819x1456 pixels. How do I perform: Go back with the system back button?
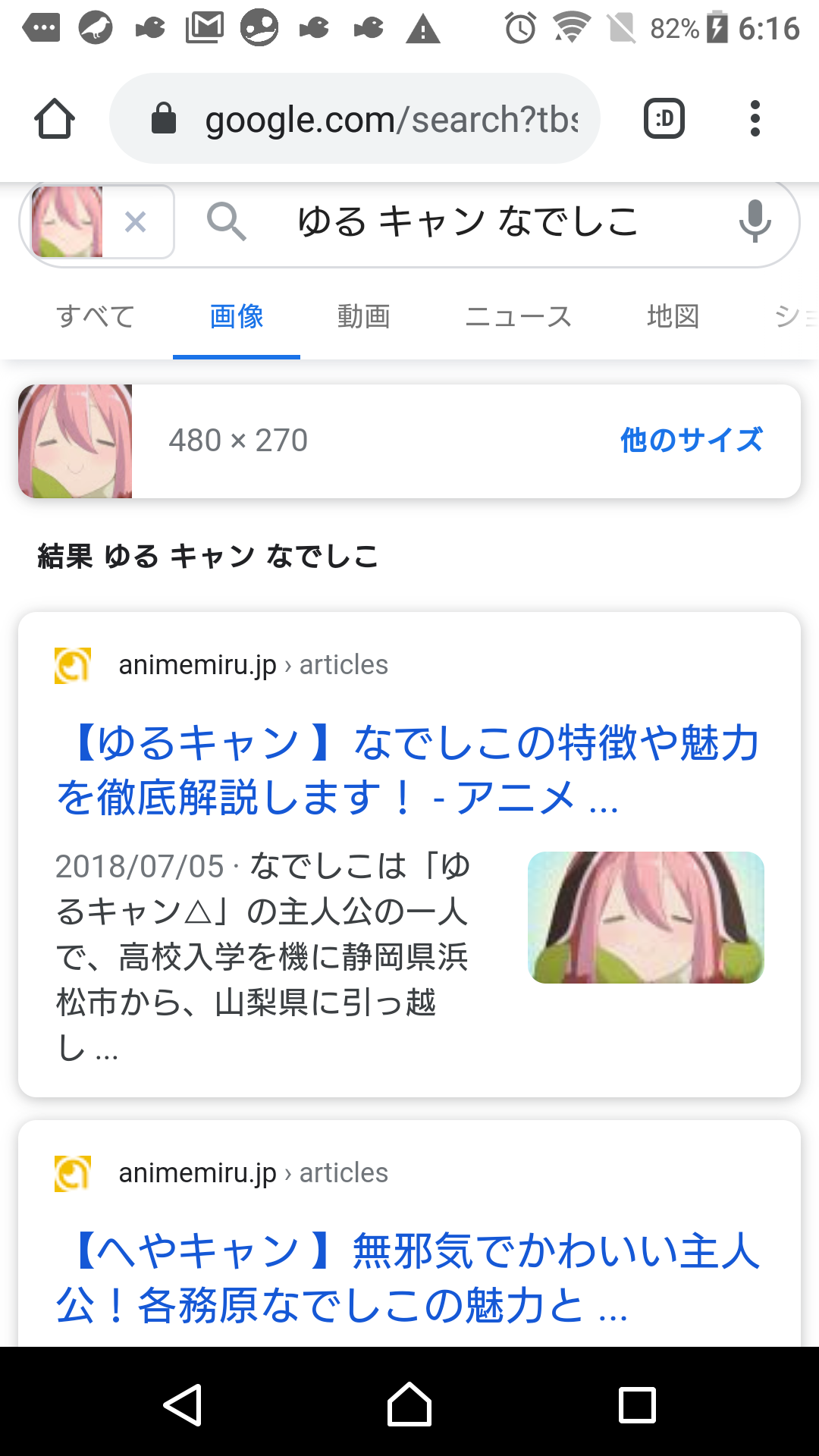pyautogui.click(x=183, y=1404)
